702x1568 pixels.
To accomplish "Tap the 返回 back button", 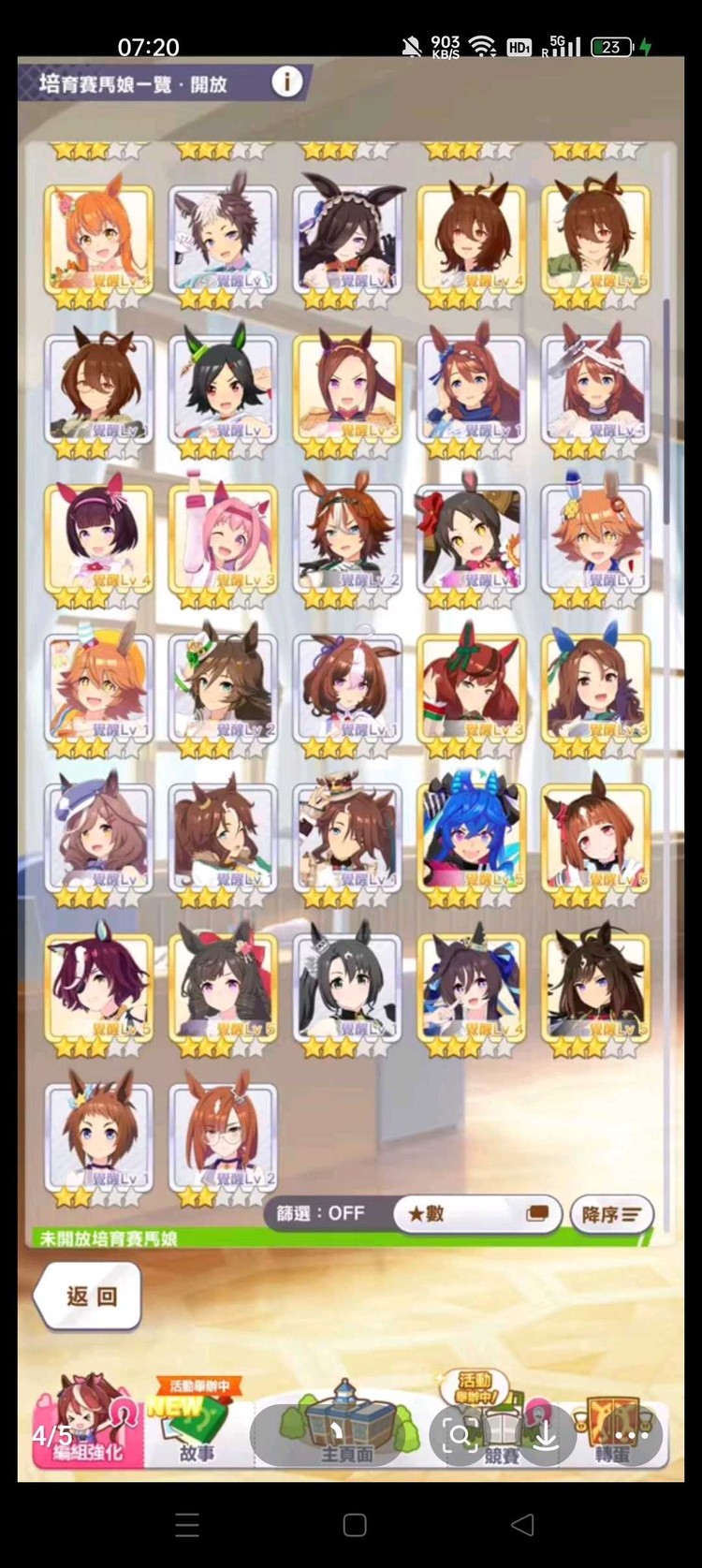I will pyautogui.click(x=90, y=1297).
